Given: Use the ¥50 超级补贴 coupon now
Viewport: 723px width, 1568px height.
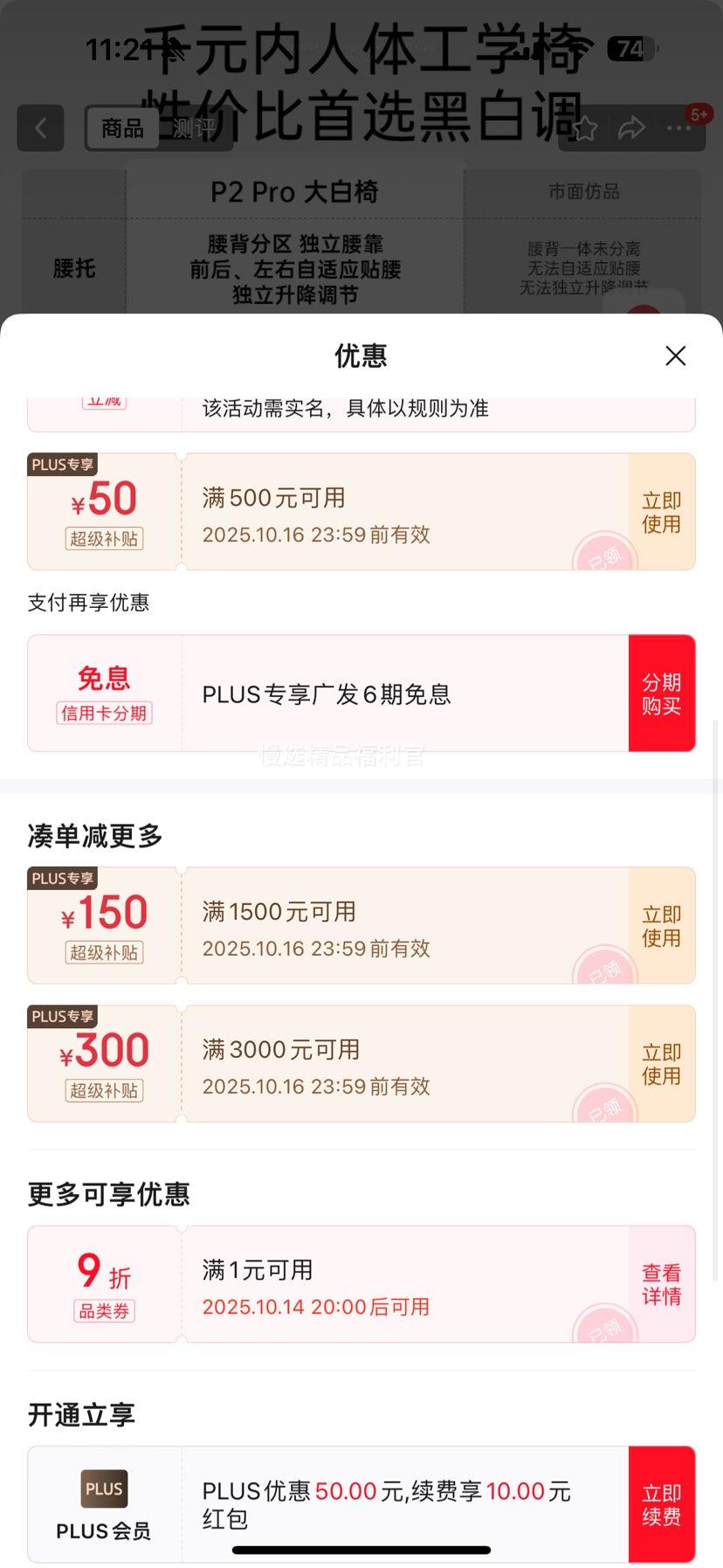Looking at the screenshot, I should coord(661,512).
